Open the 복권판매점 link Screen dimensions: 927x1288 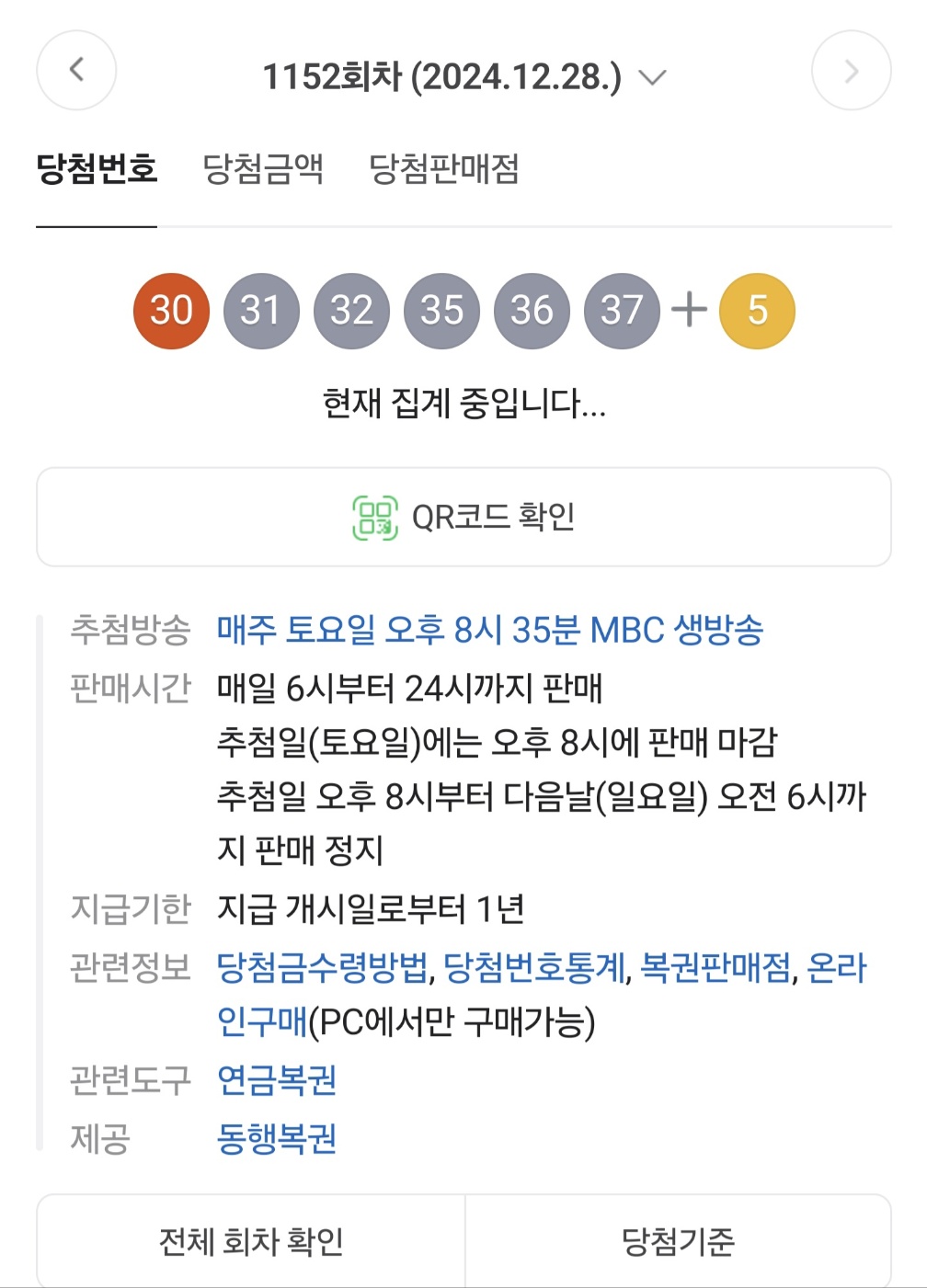coord(715,967)
